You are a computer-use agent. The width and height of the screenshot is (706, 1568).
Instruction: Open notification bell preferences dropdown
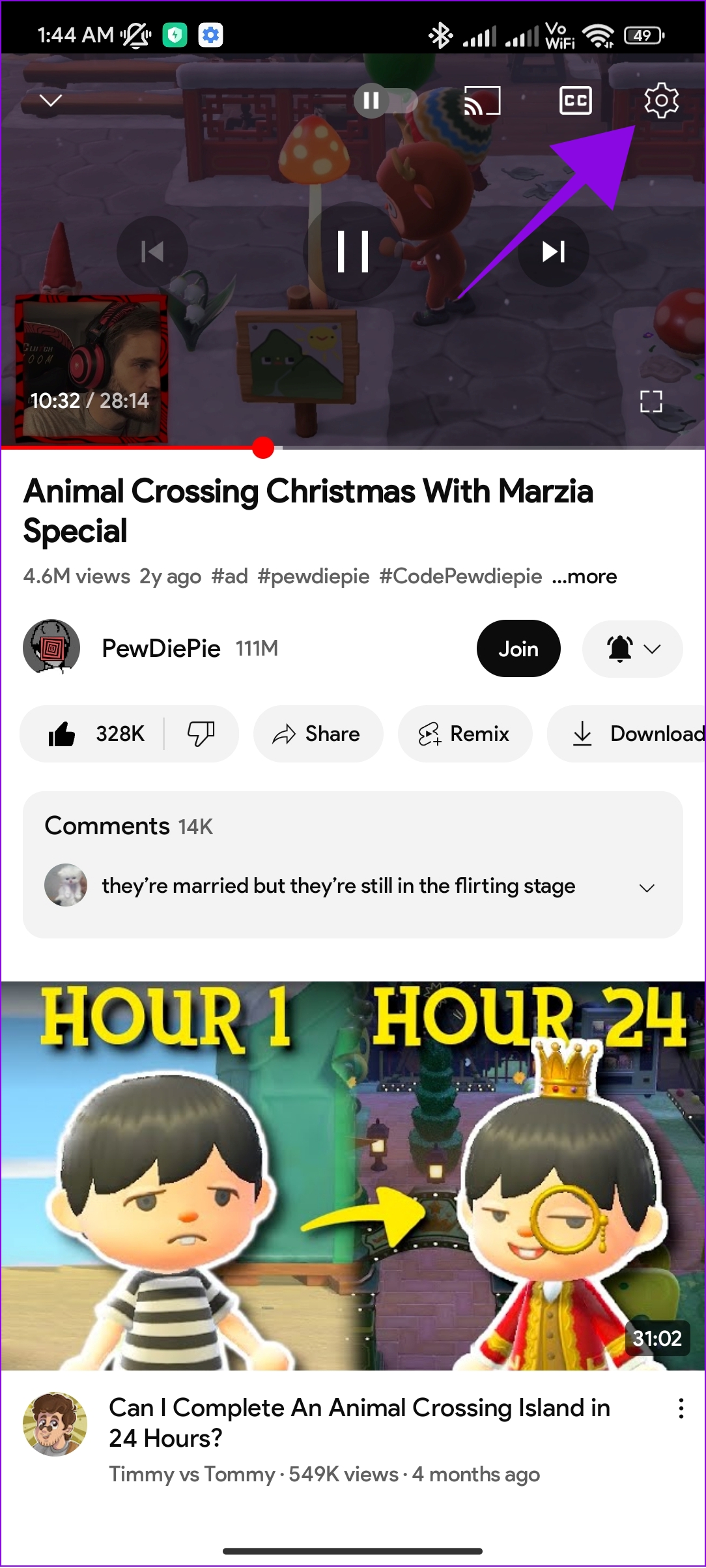pyautogui.click(x=632, y=648)
